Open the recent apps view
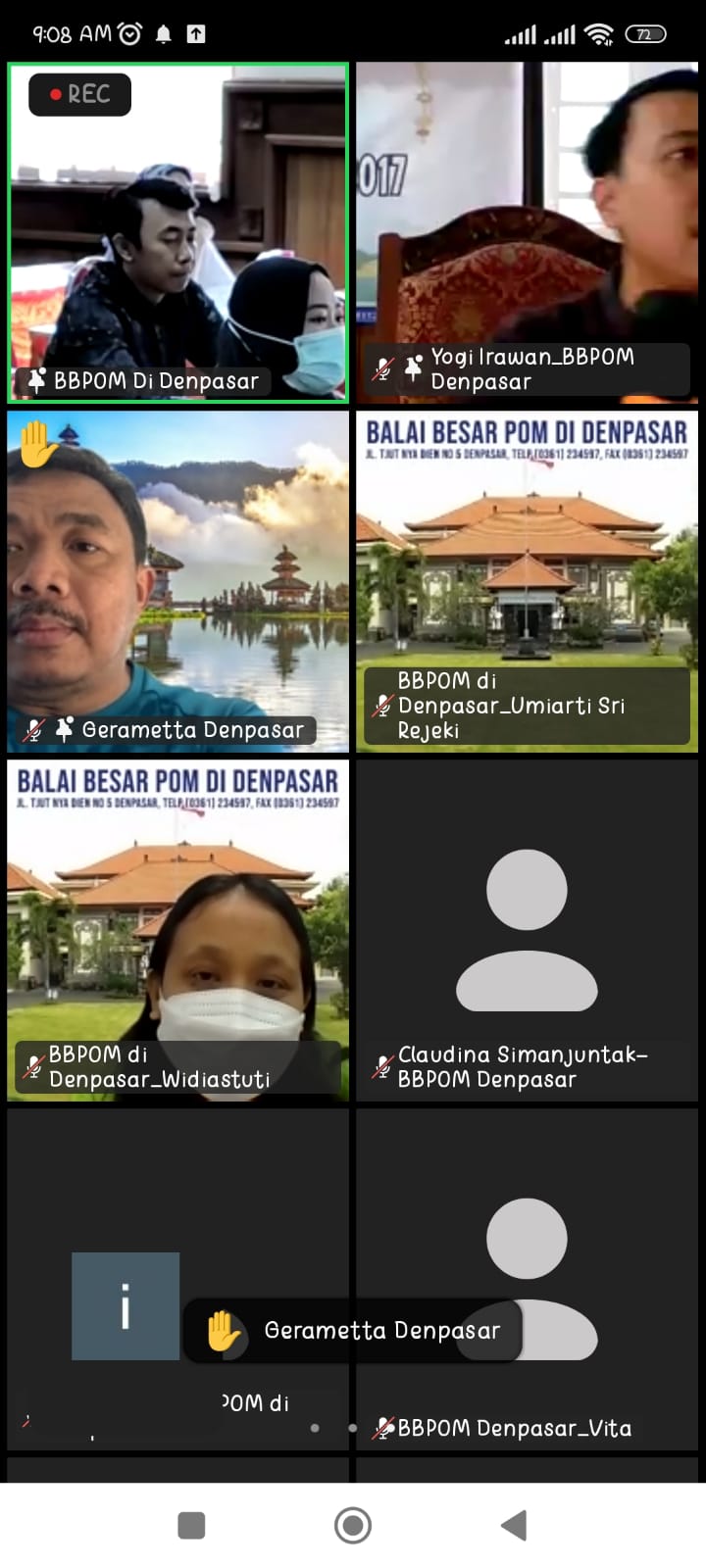Viewport: 706px width, 1568px height. 191,1525
